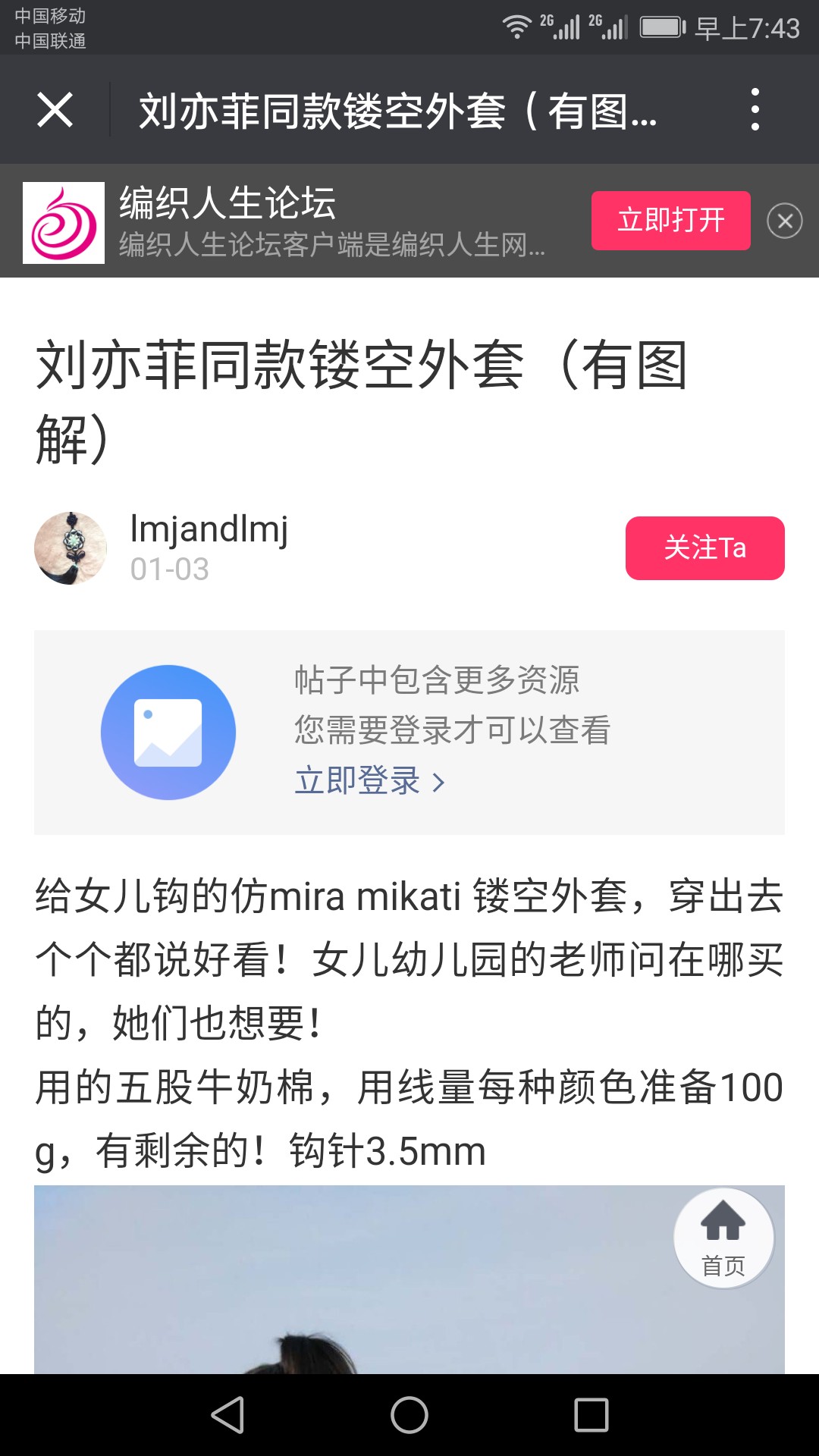Tap 立即打开 to open the app

click(670, 221)
